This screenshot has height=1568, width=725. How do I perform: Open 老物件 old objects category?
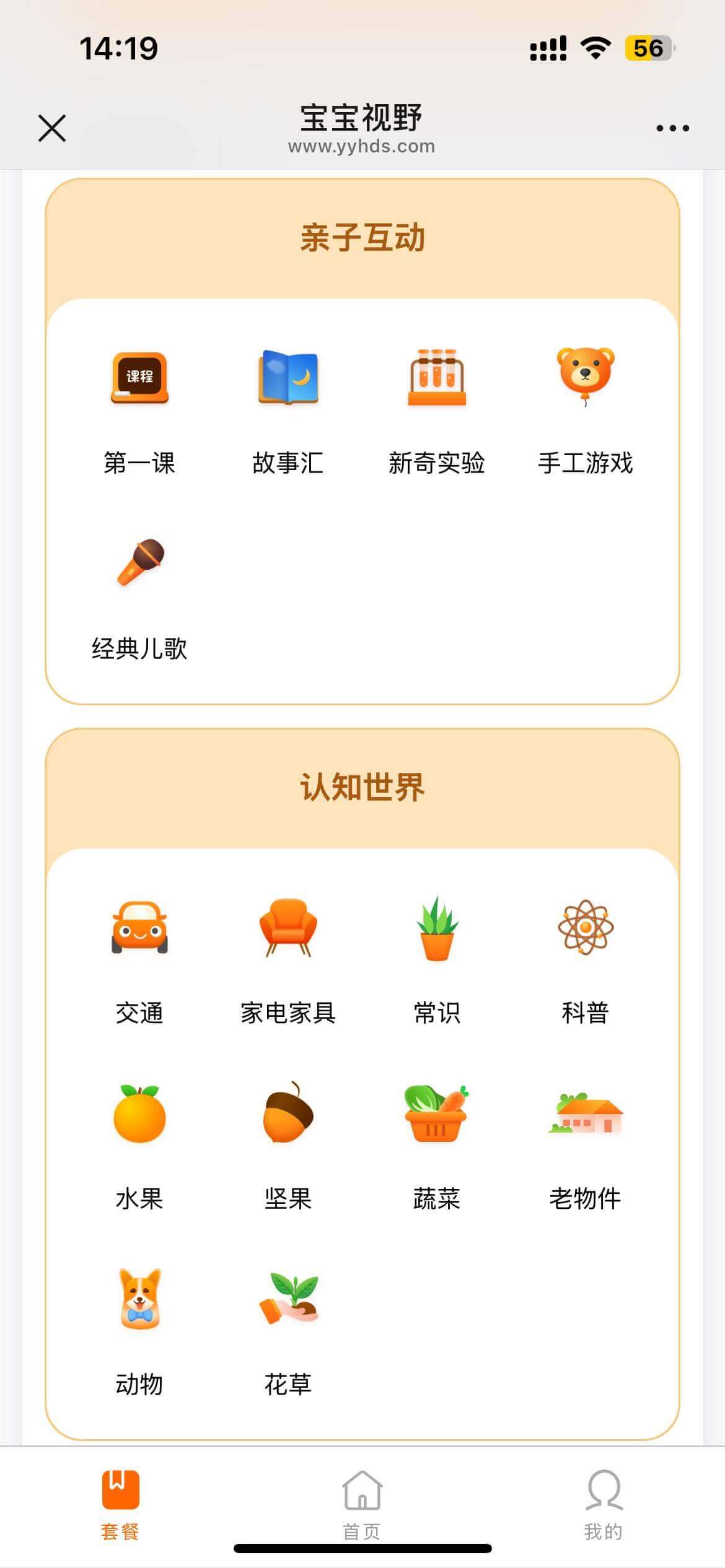point(586,1144)
